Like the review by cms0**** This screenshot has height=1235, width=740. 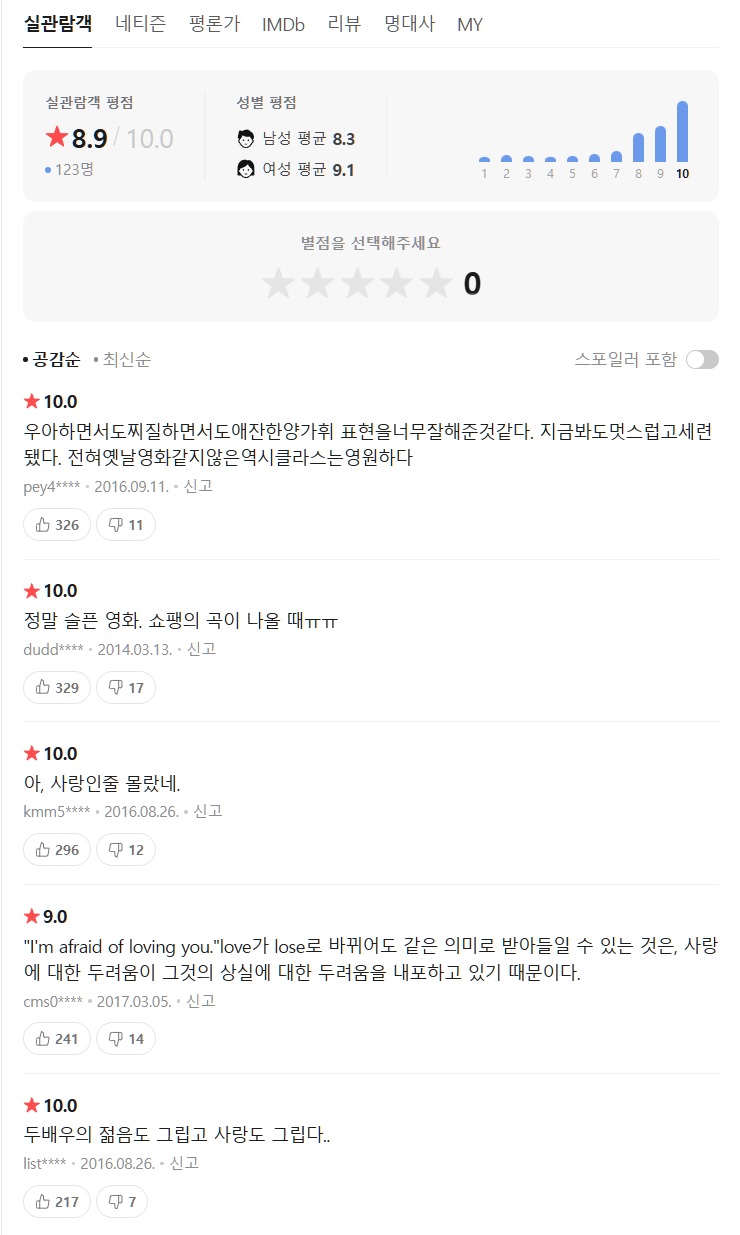click(57, 1039)
